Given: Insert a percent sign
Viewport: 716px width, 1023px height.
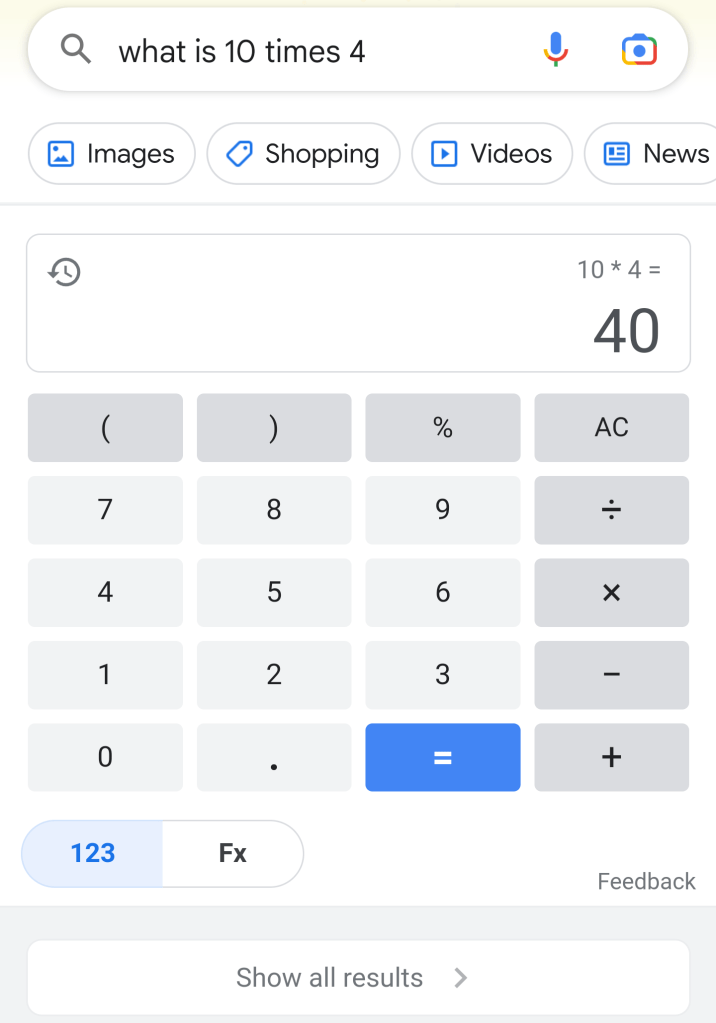Looking at the screenshot, I should [442, 428].
